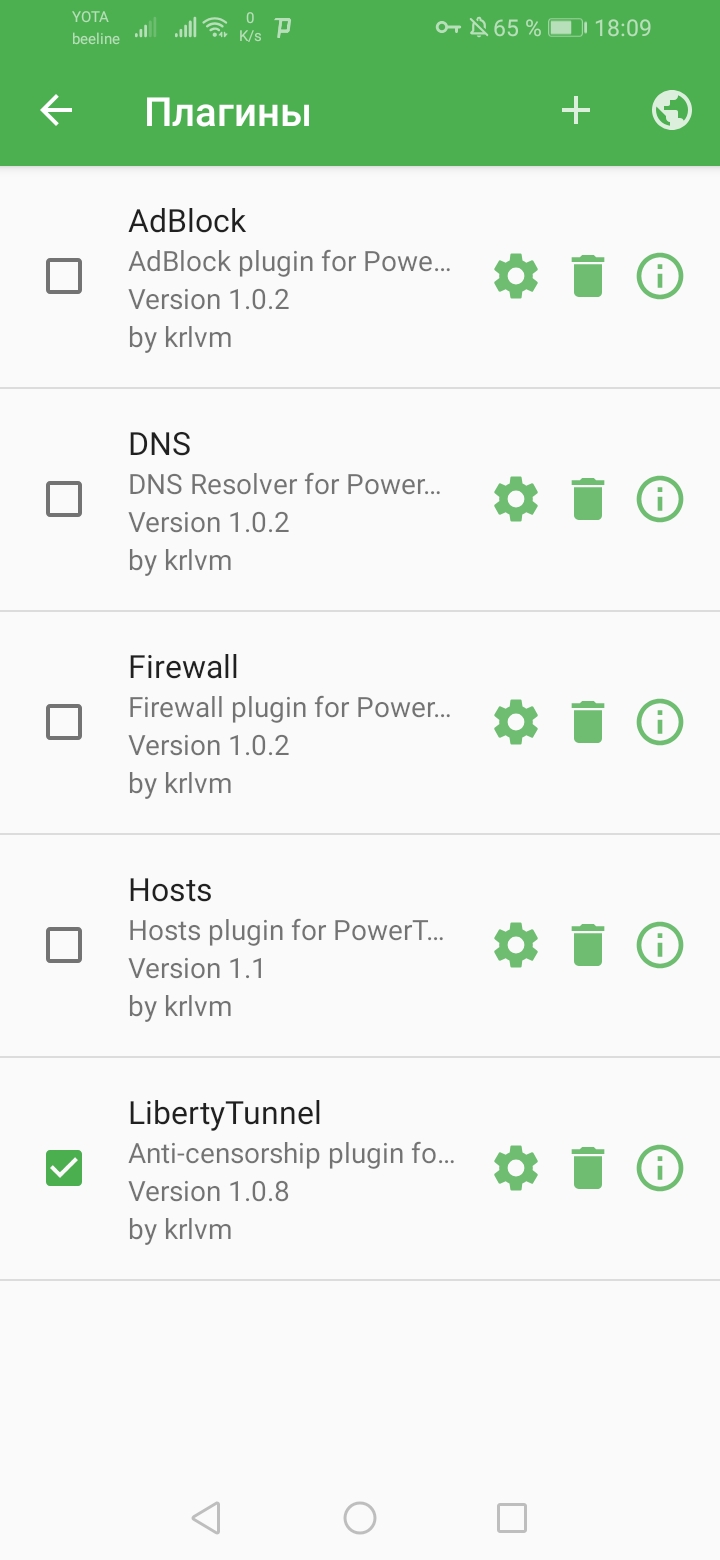Add a new plugin with plus icon
Viewport: 720px width, 1560px height.
[x=576, y=110]
